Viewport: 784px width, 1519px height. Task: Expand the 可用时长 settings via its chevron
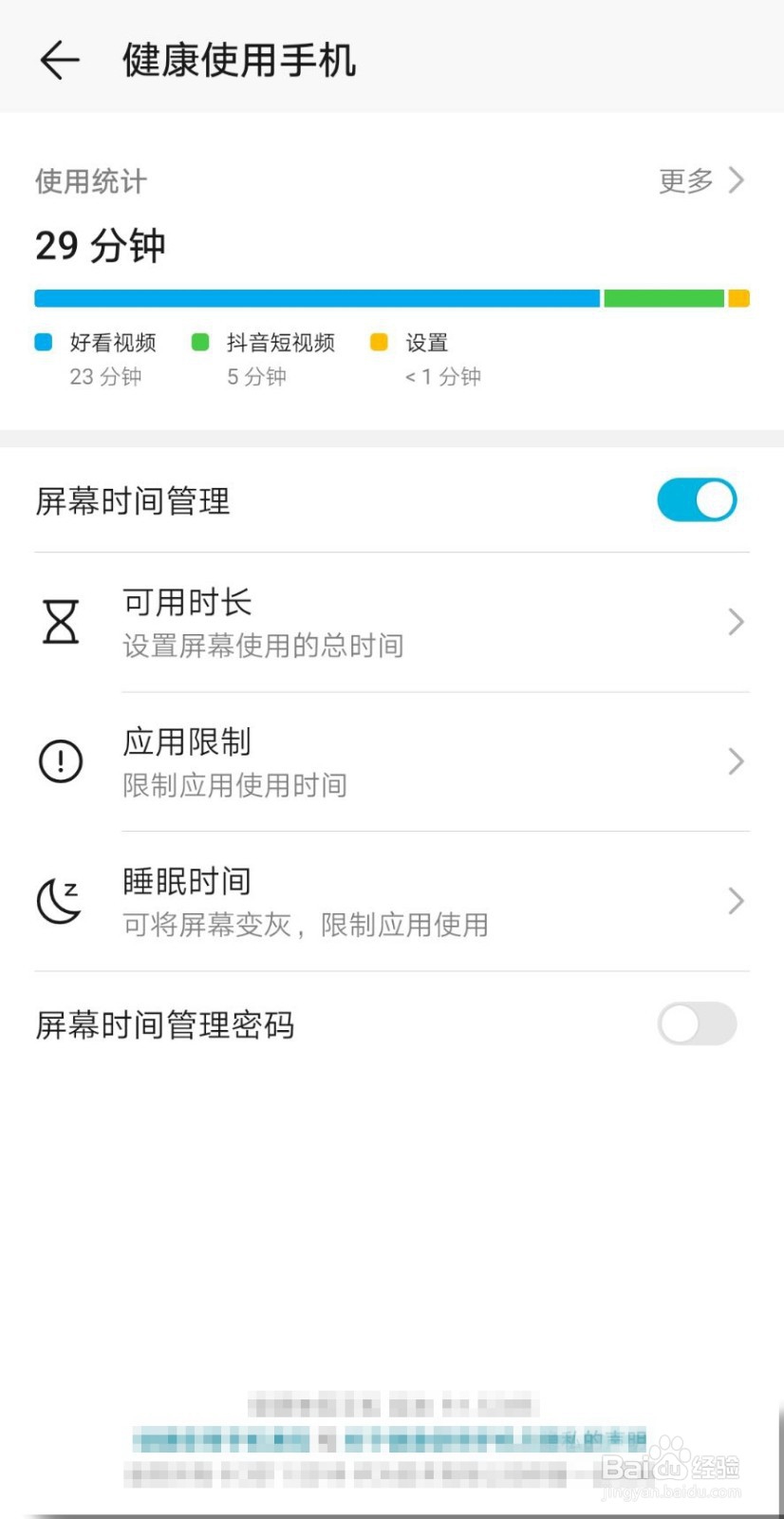point(734,622)
